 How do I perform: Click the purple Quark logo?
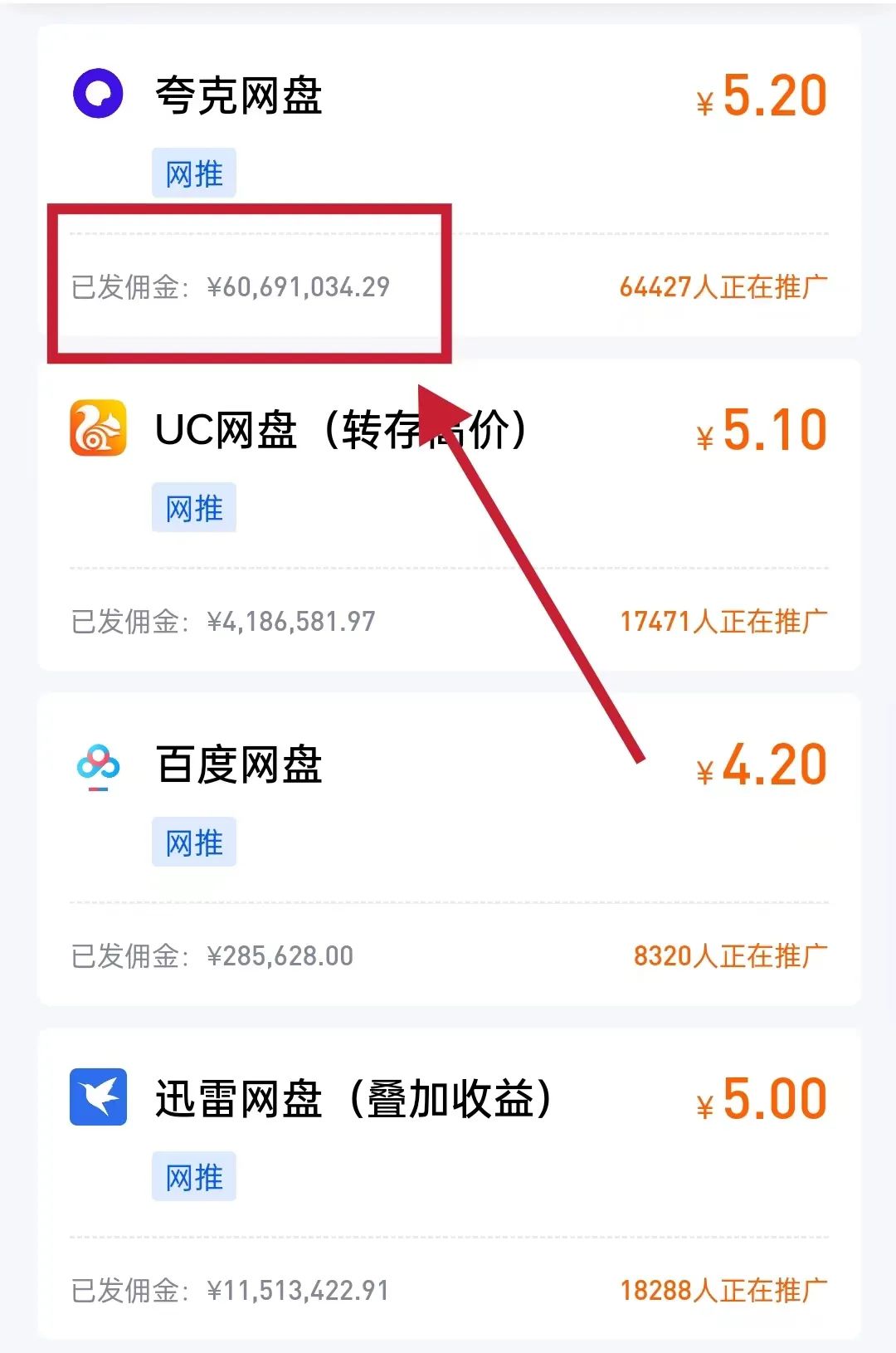[x=97, y=97]
